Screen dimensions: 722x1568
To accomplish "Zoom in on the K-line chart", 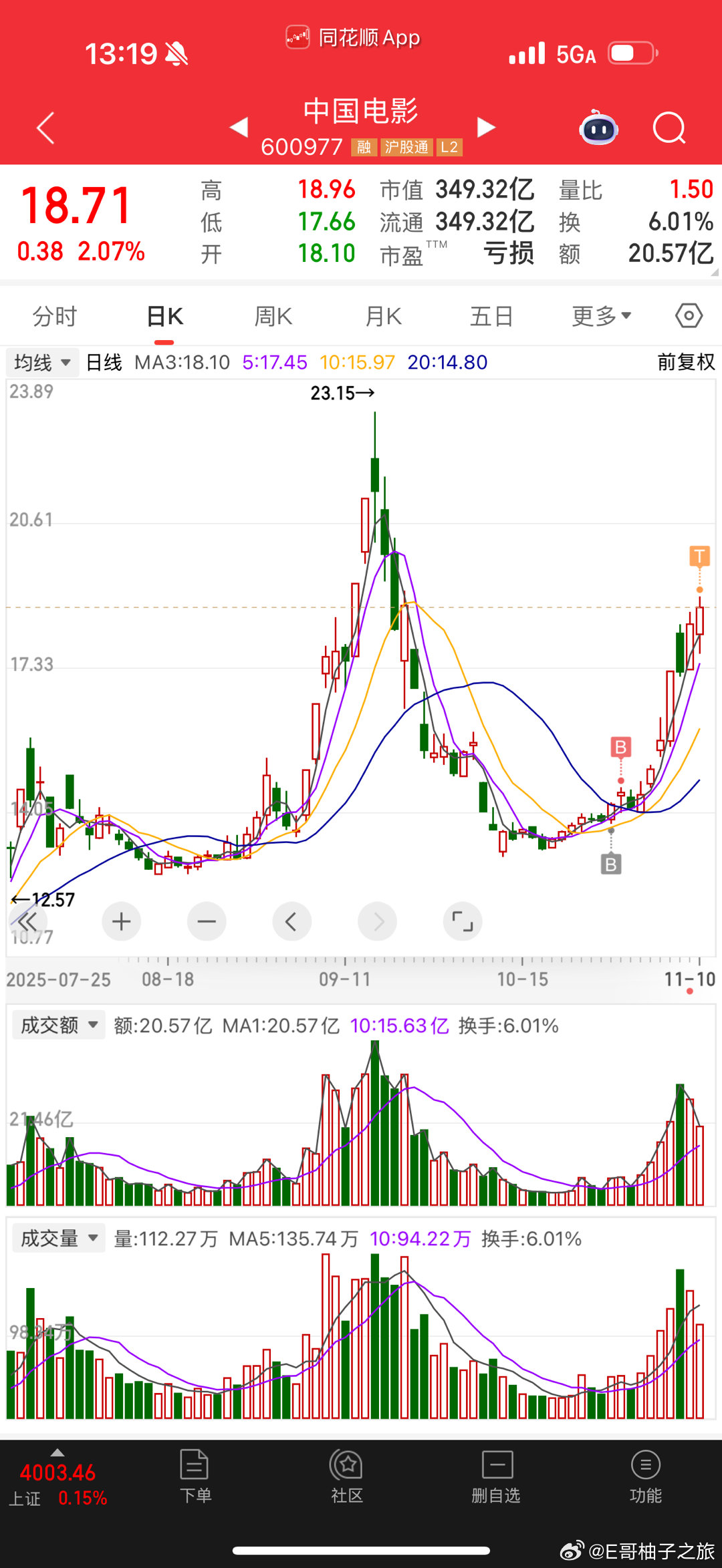I will (x=121, y=921).
